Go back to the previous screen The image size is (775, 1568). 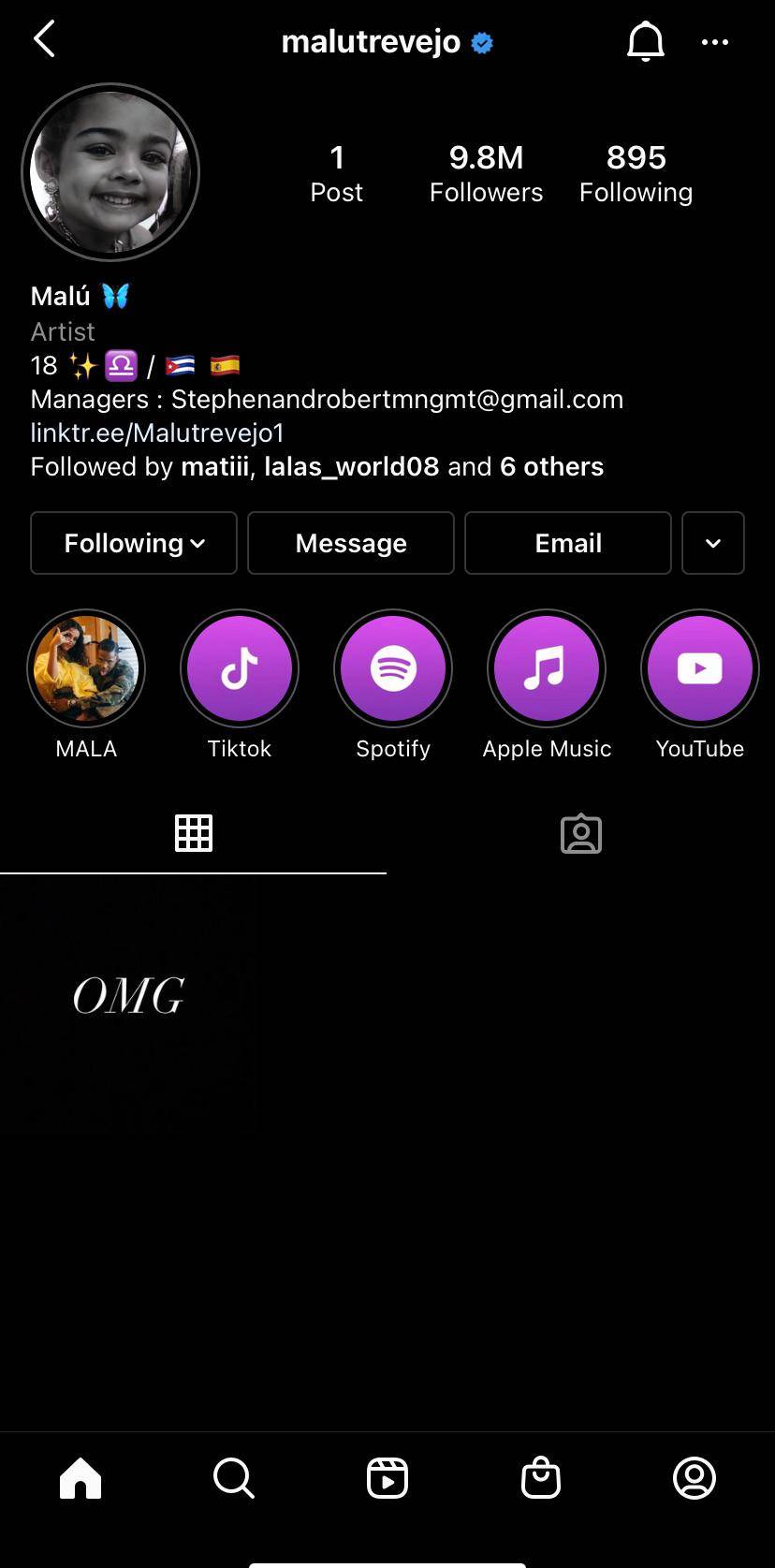coord(44,40)
